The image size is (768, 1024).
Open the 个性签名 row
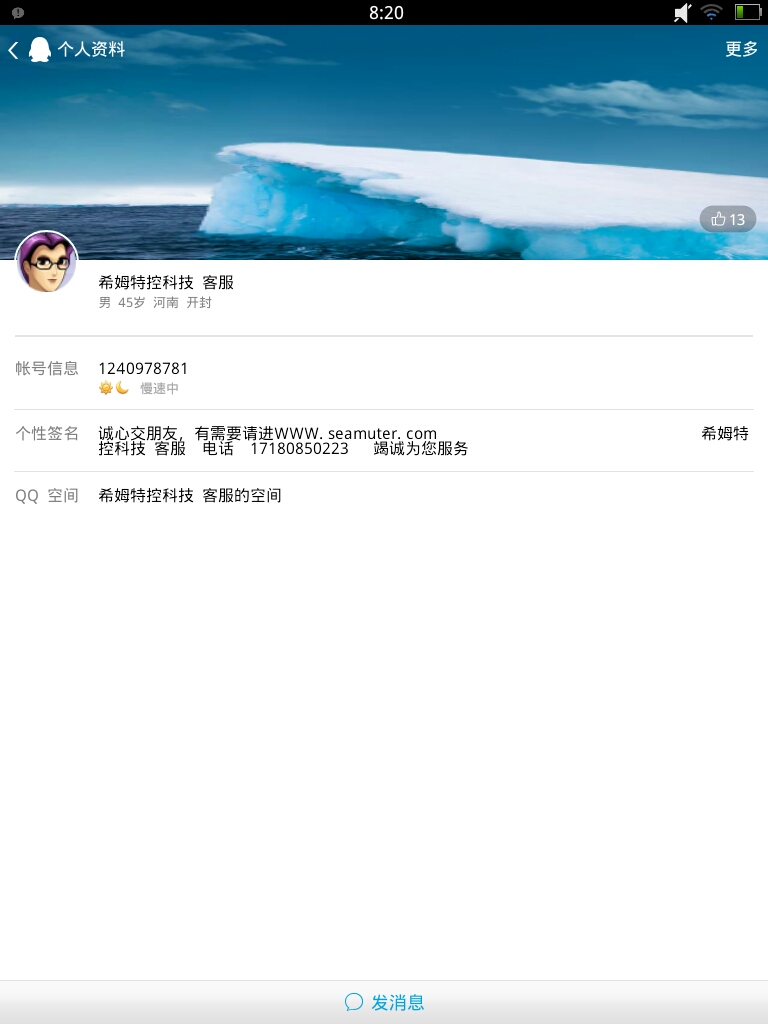[383, 441]
